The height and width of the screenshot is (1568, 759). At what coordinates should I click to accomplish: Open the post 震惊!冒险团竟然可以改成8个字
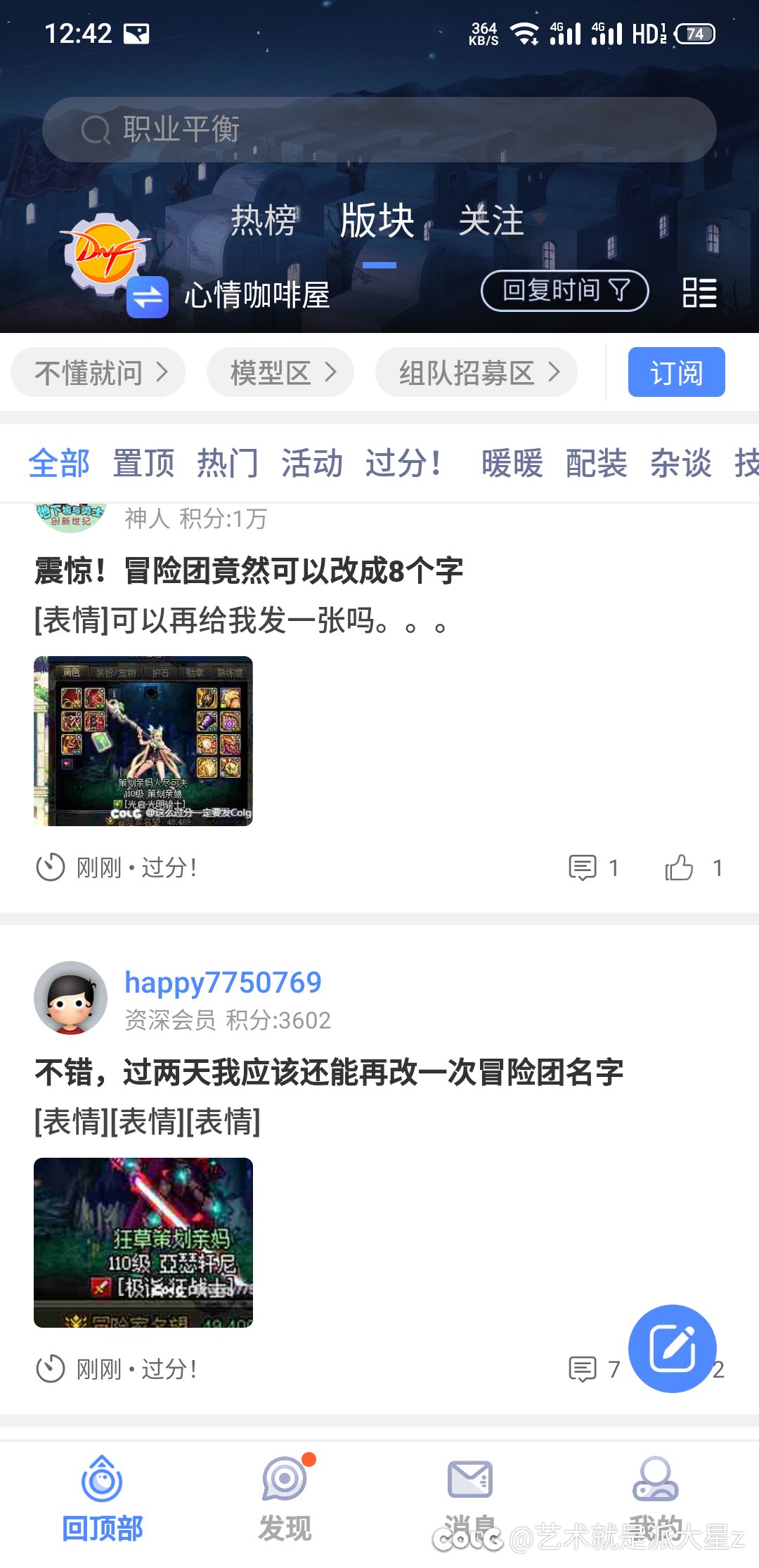(249, 570)
